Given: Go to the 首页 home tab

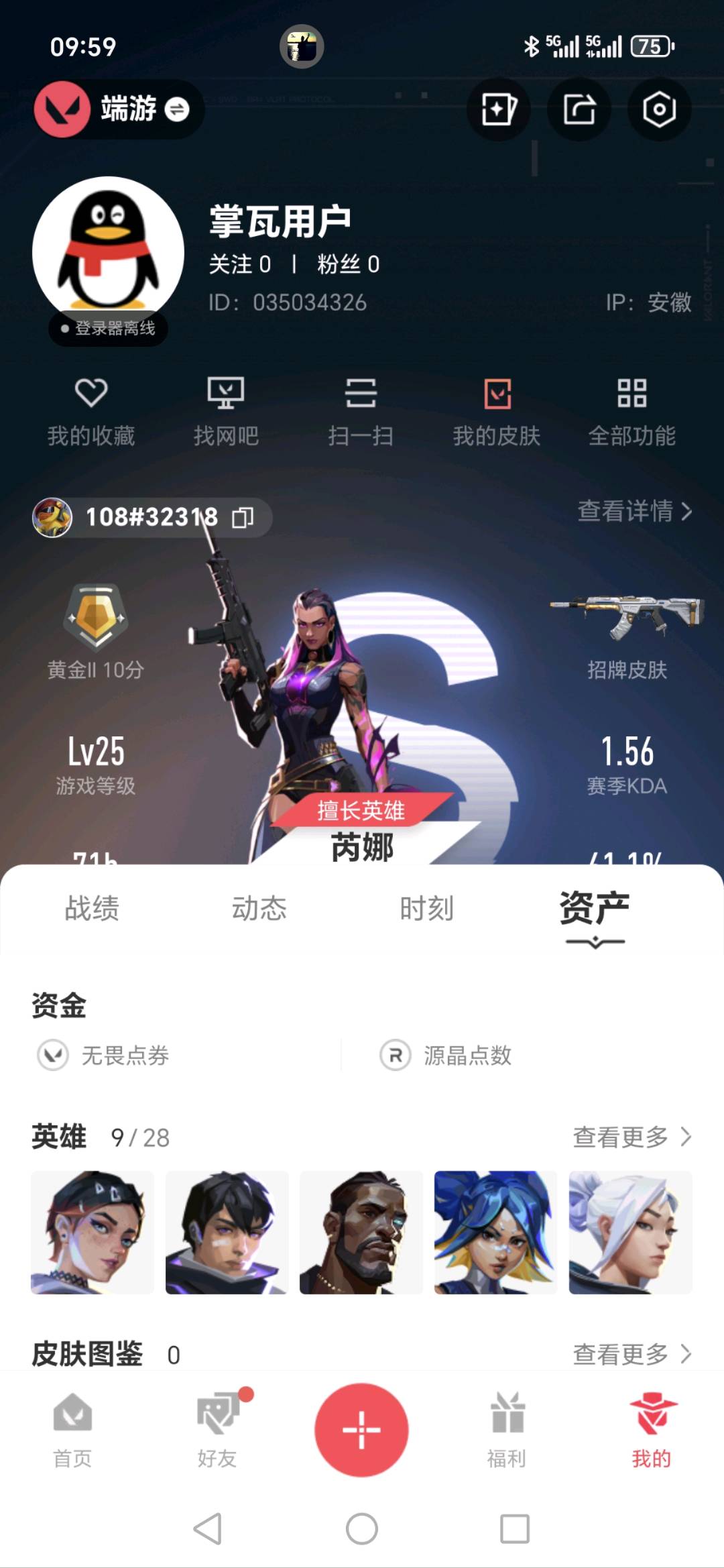Looking at the screenshot, I should click(72, 1429).
